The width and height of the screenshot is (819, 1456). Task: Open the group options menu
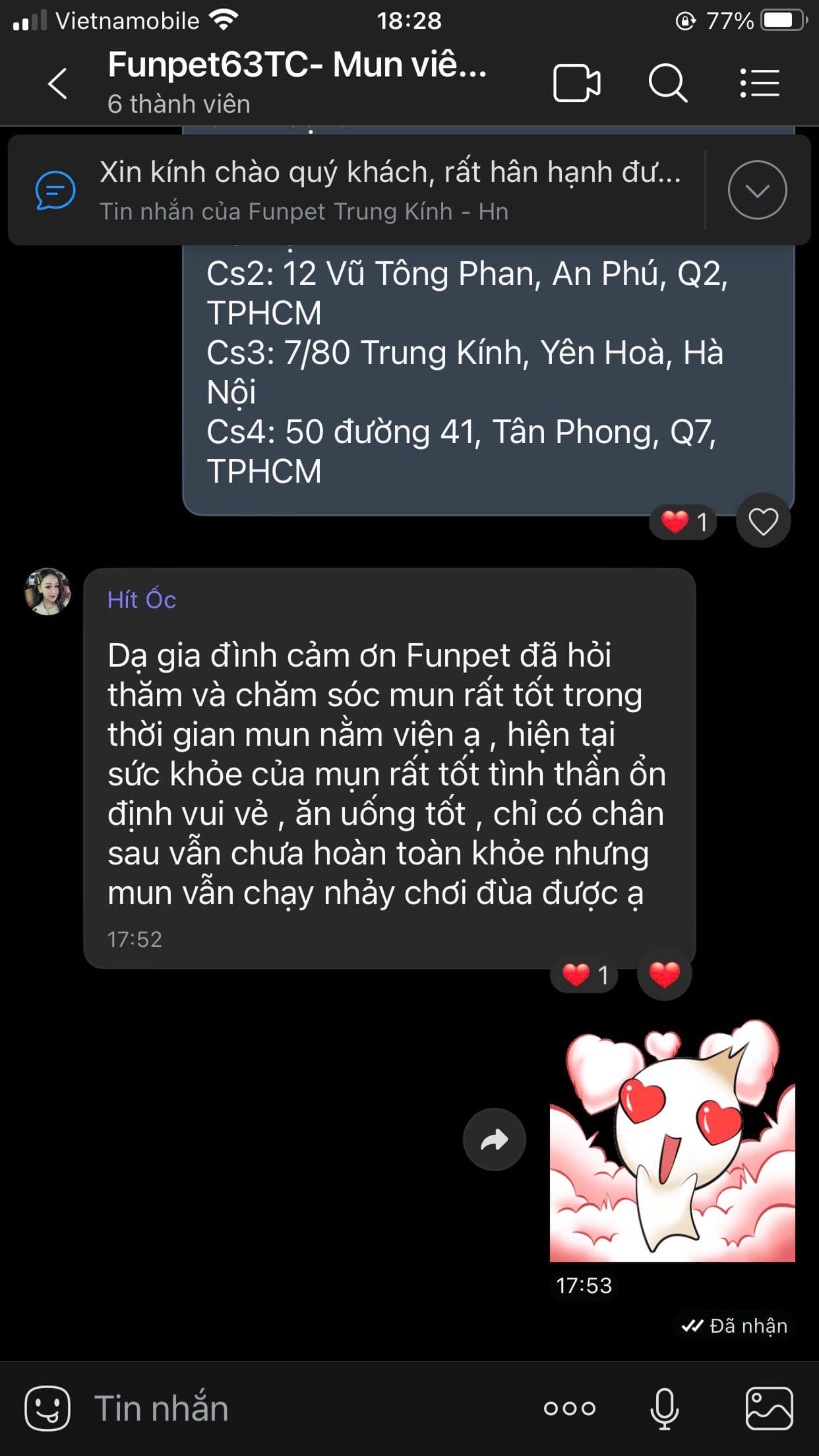click(760, 84)
